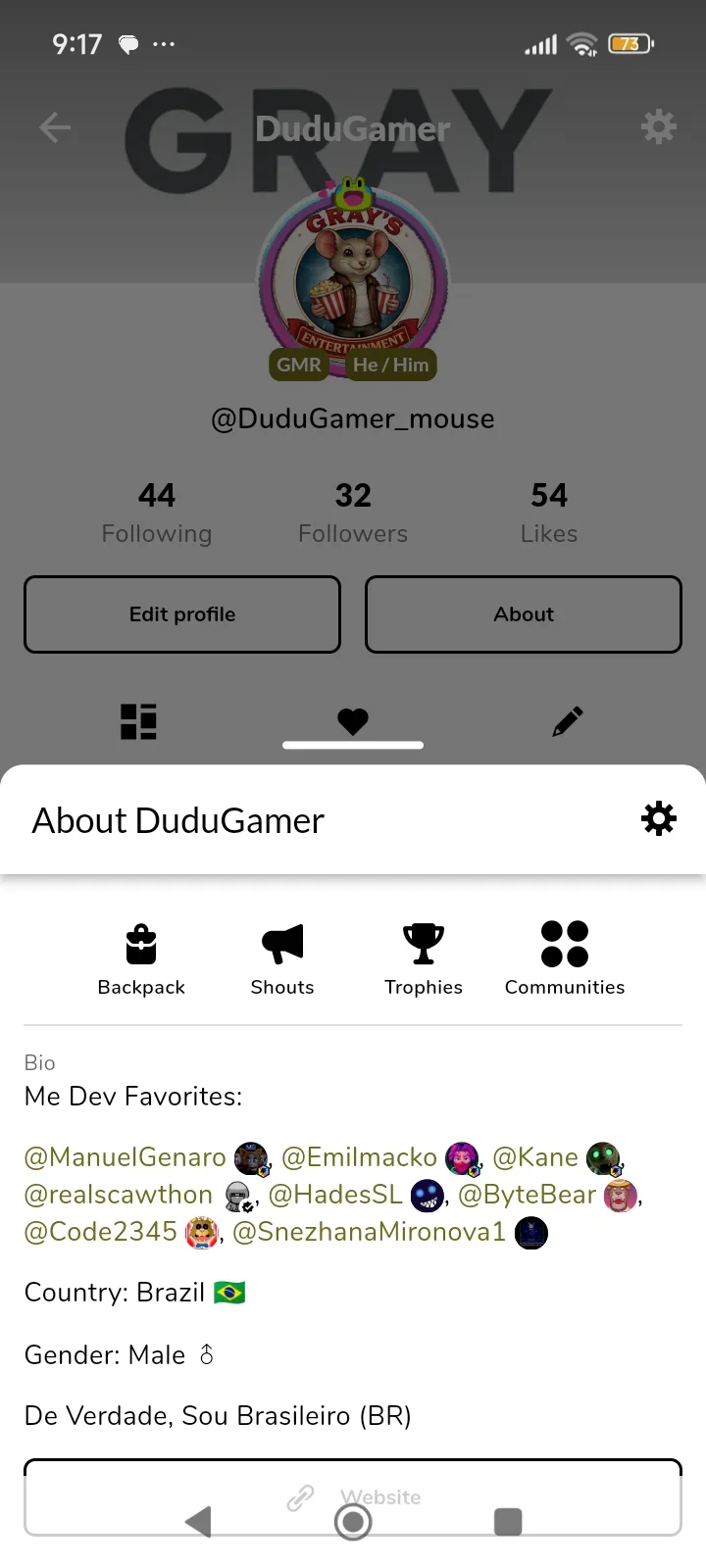View @ByteBear profile

(x=527, y=1195)
